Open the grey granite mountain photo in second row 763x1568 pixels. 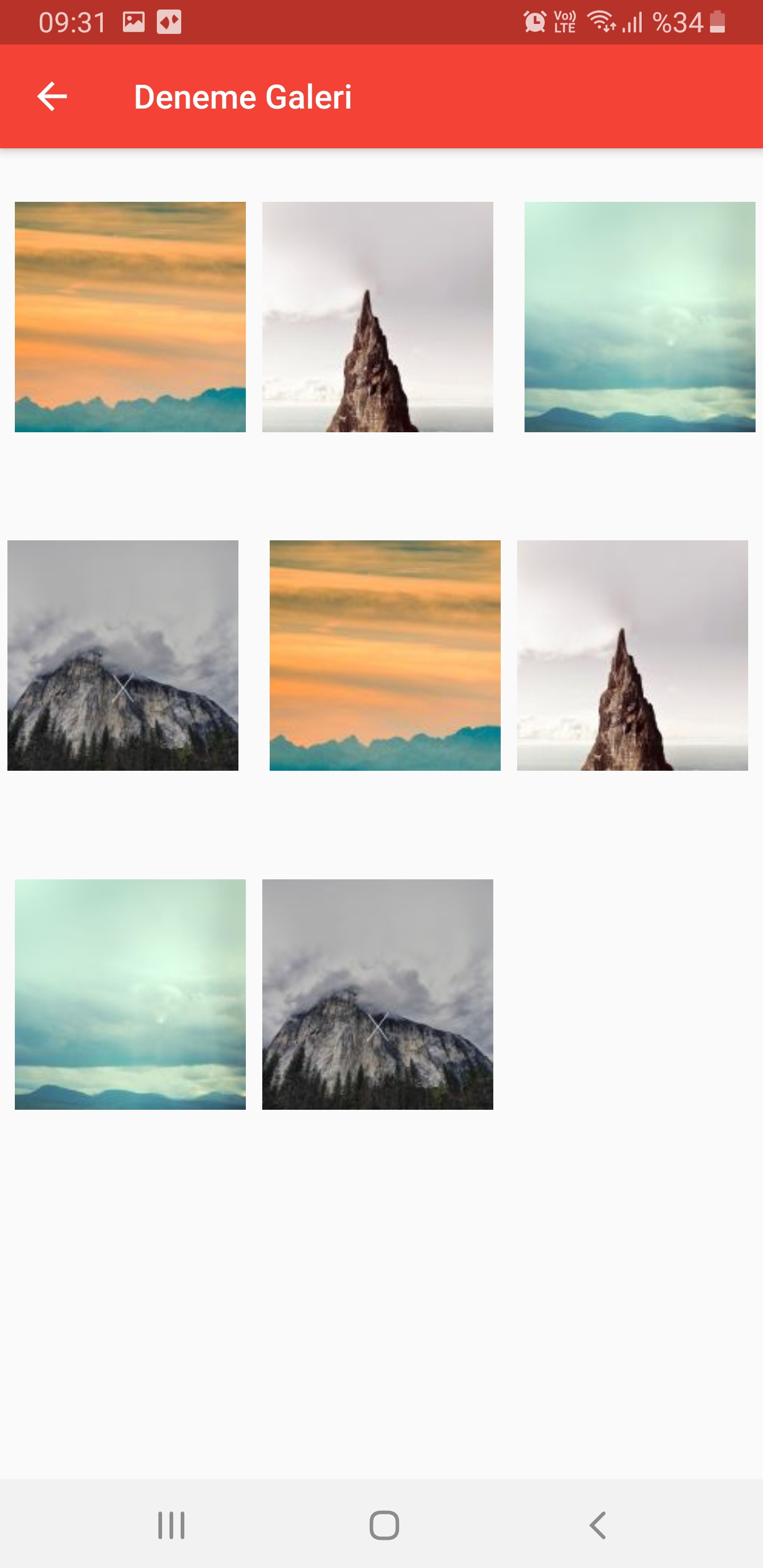pyautogui.click(x=123, y=655)
